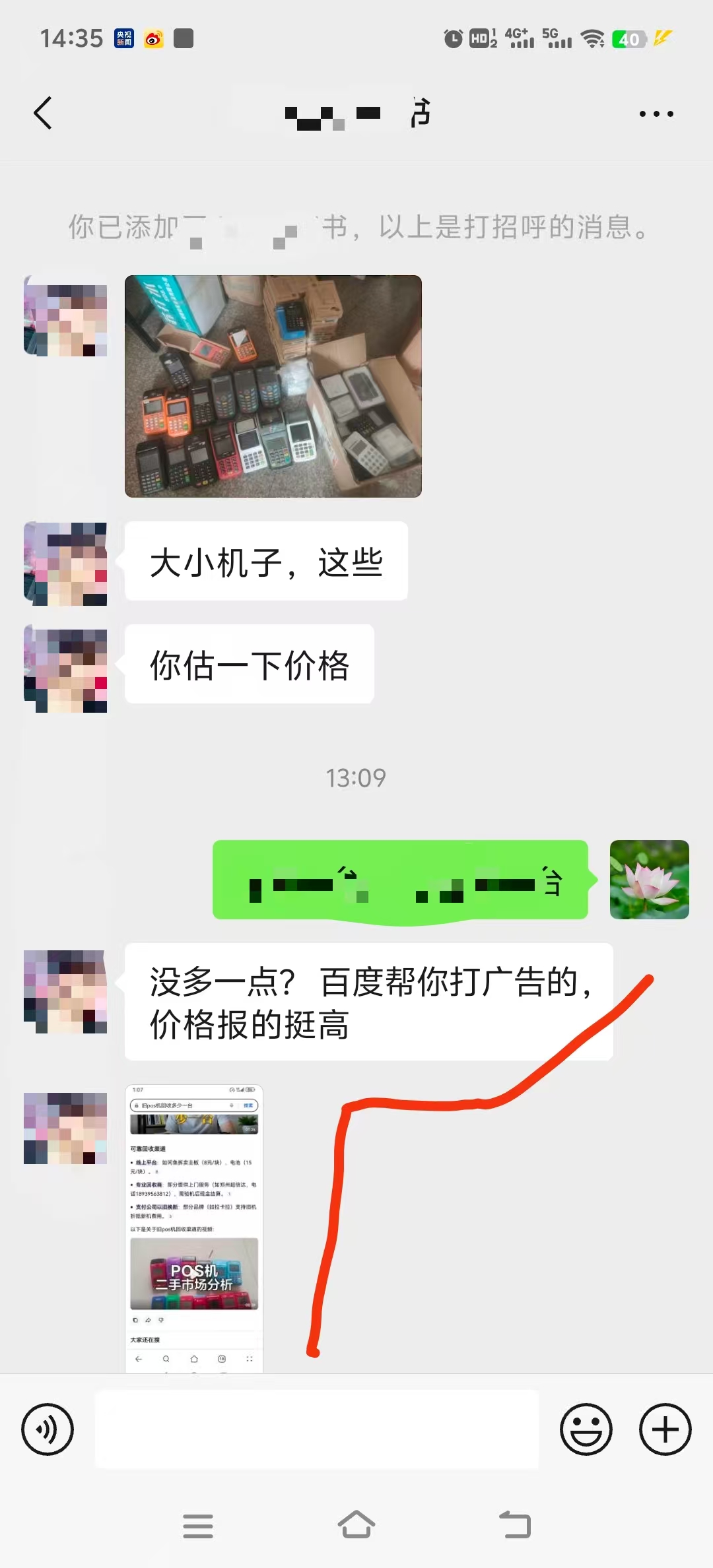Open the lotus flower avatar profile
The image size is (713, 1568).
tap(649, 879)
